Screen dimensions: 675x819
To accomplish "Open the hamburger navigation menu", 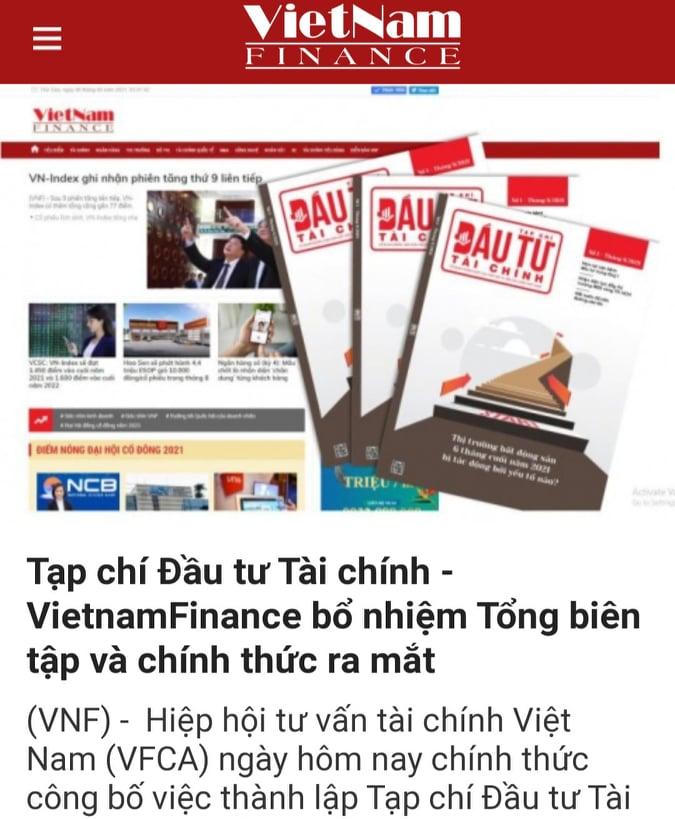I will pyautogui.click(x=47, y=38).
